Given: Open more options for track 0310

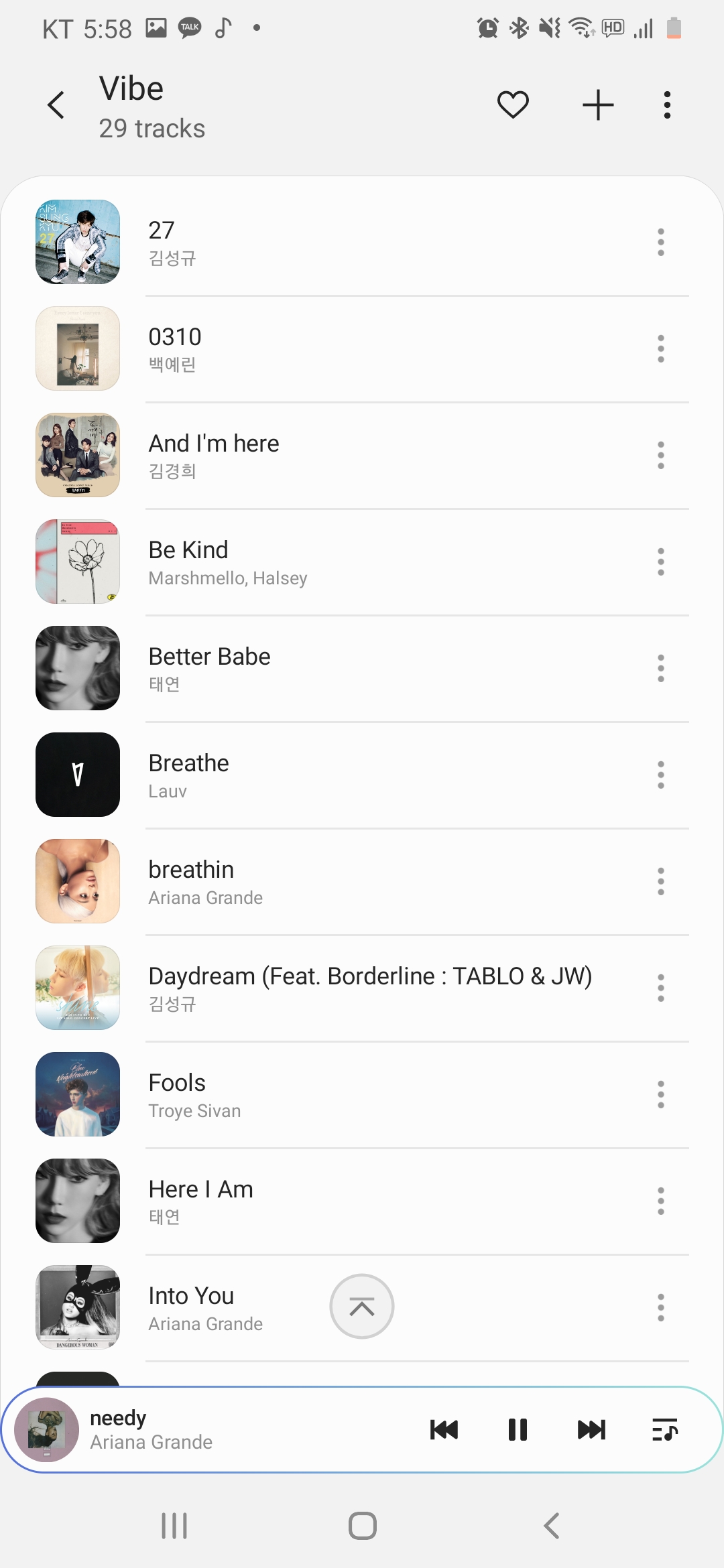Looking at the screenshot, I should click(661, 349).
